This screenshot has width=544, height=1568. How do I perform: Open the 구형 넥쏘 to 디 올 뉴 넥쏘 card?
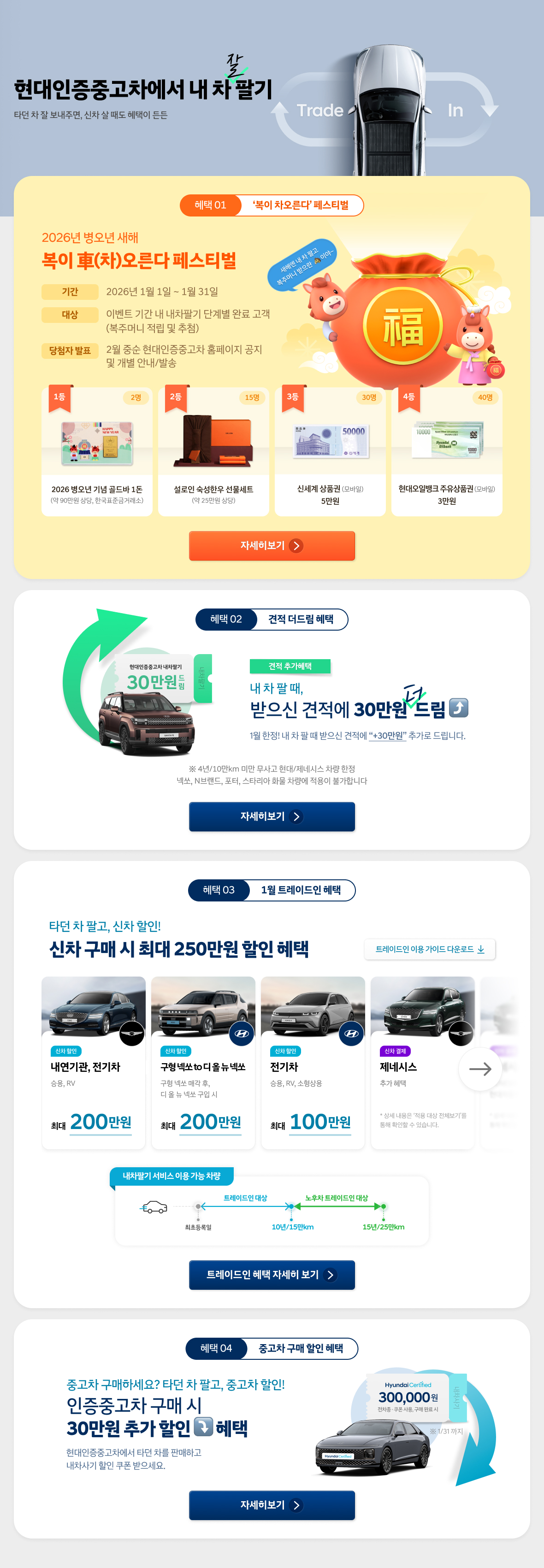[x=203, y=1062]
